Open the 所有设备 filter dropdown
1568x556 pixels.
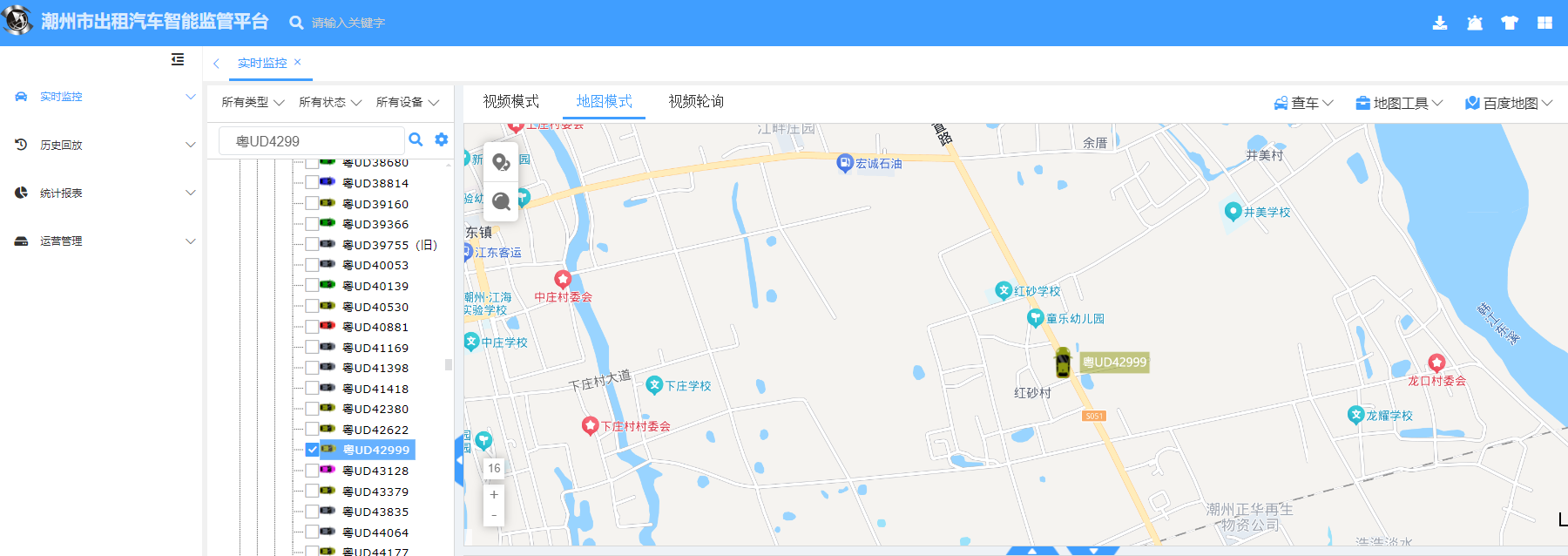pyautogui.click(x=407, y=102)
